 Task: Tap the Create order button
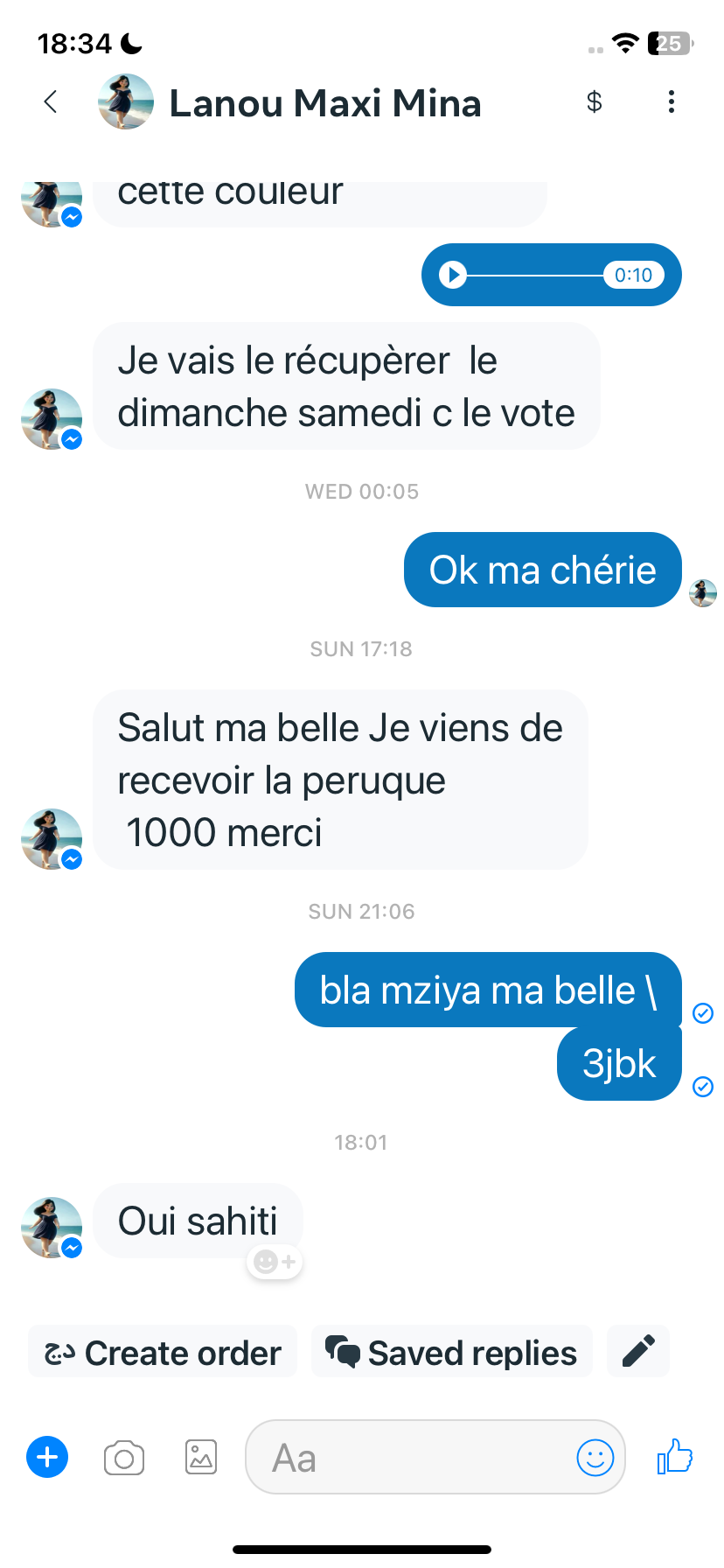tap(164, 1353)
